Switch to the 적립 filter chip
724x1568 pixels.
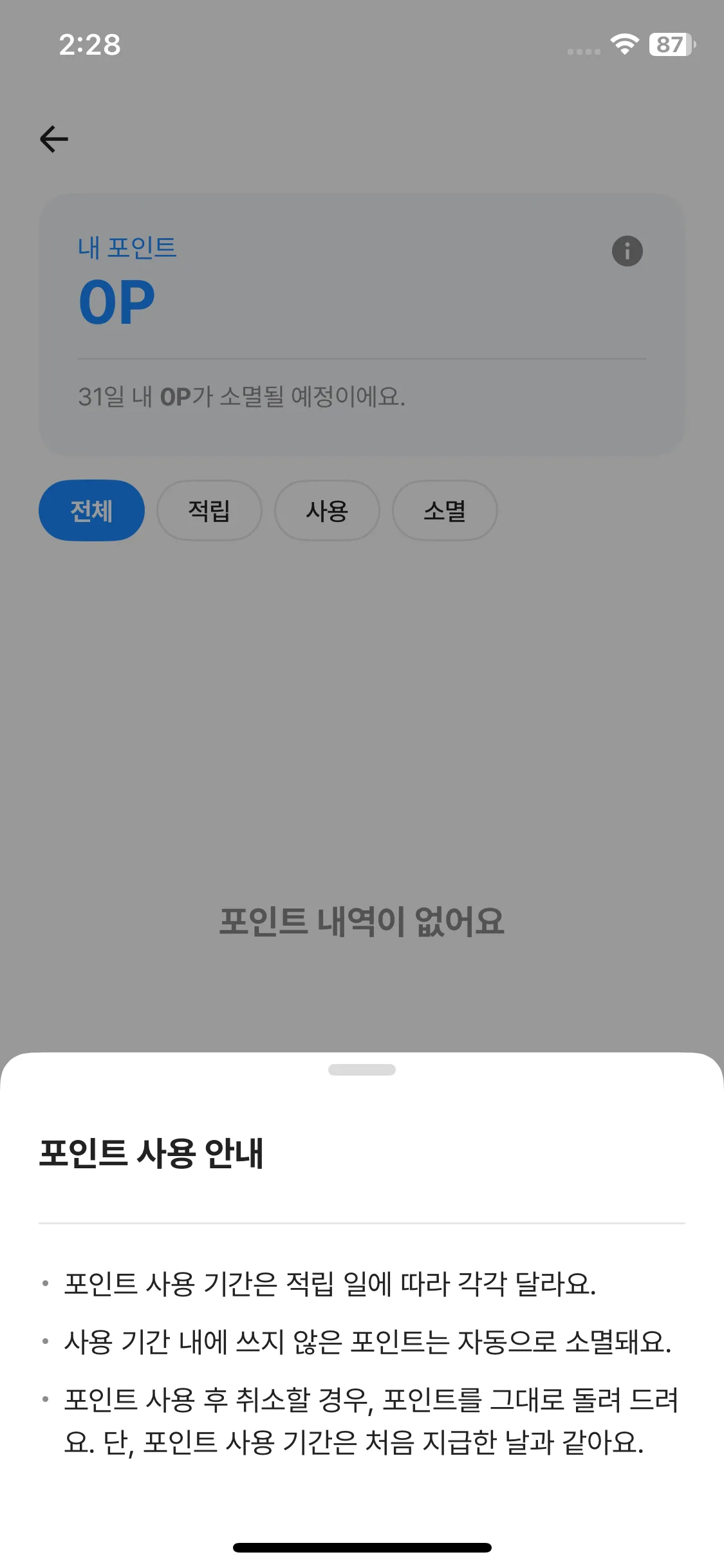(209, 511)
